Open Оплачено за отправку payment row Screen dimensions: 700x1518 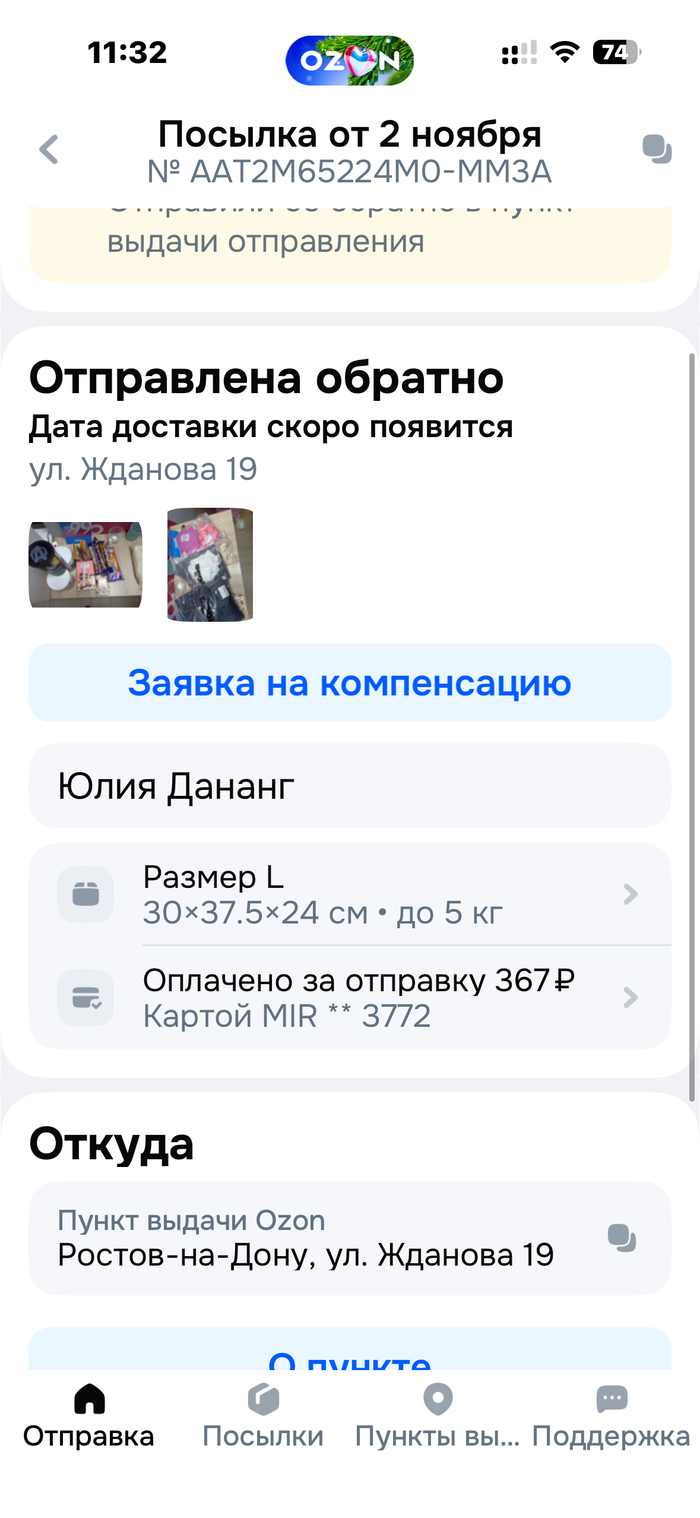tap(349, 998)
